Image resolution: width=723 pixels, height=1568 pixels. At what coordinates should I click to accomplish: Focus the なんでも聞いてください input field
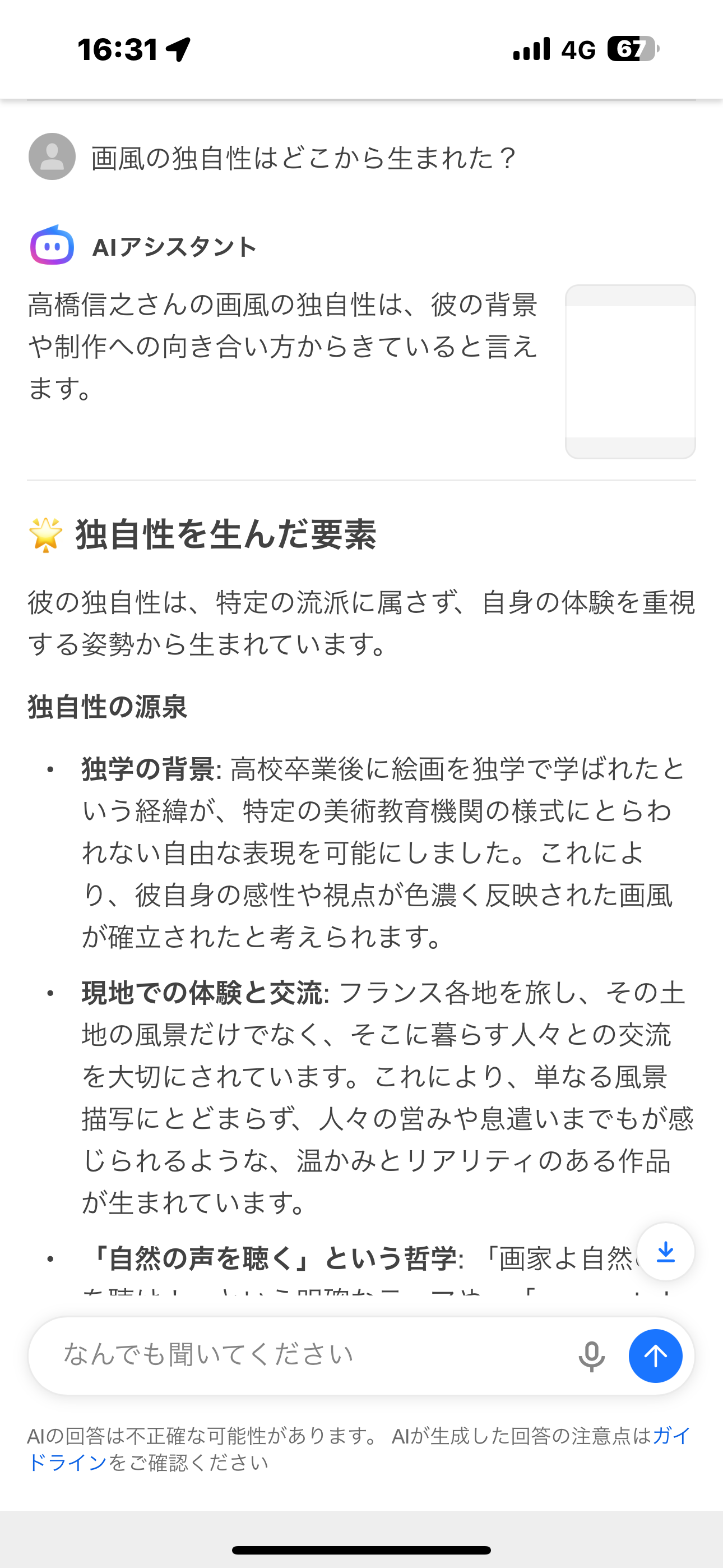tap(304, 1355)
